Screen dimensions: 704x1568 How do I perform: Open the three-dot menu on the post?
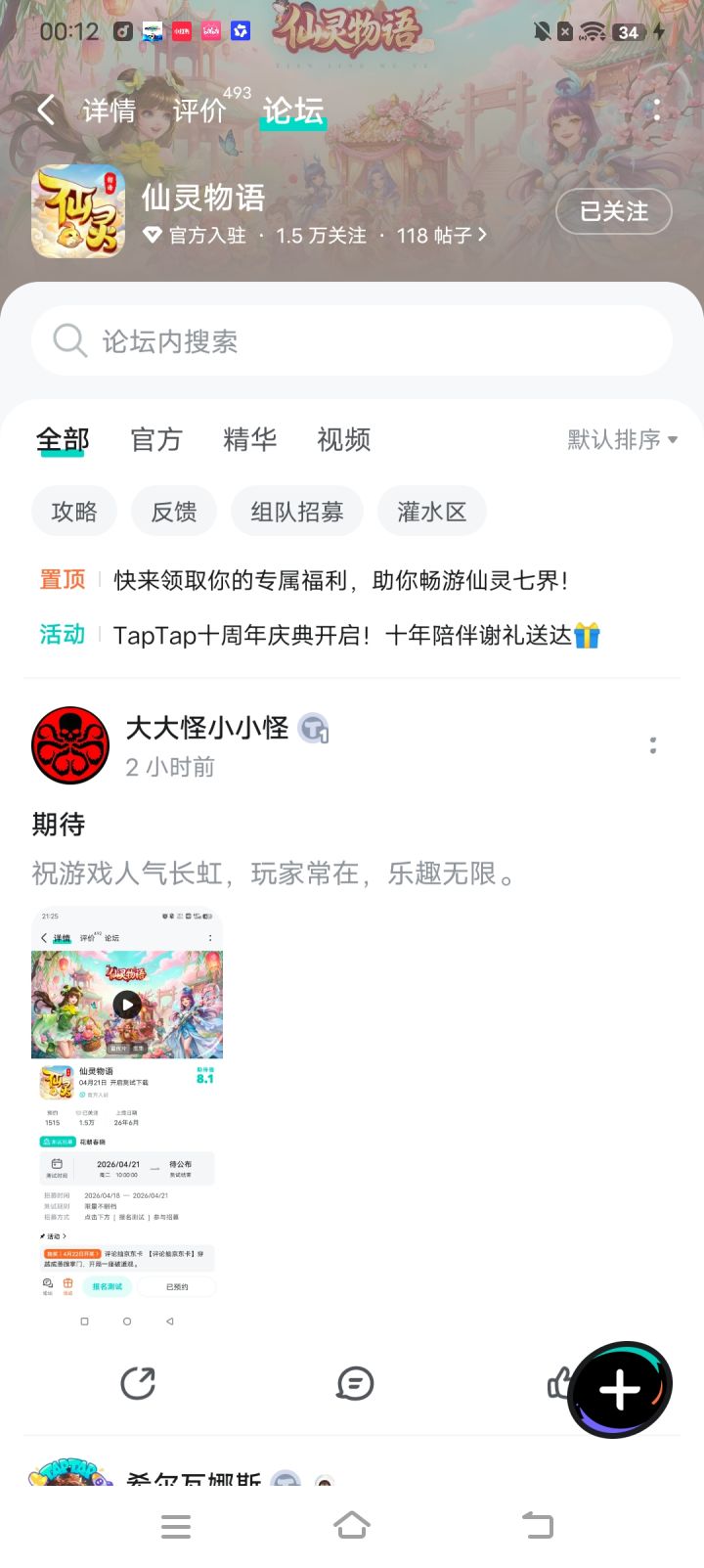click(x=652, y=744)
